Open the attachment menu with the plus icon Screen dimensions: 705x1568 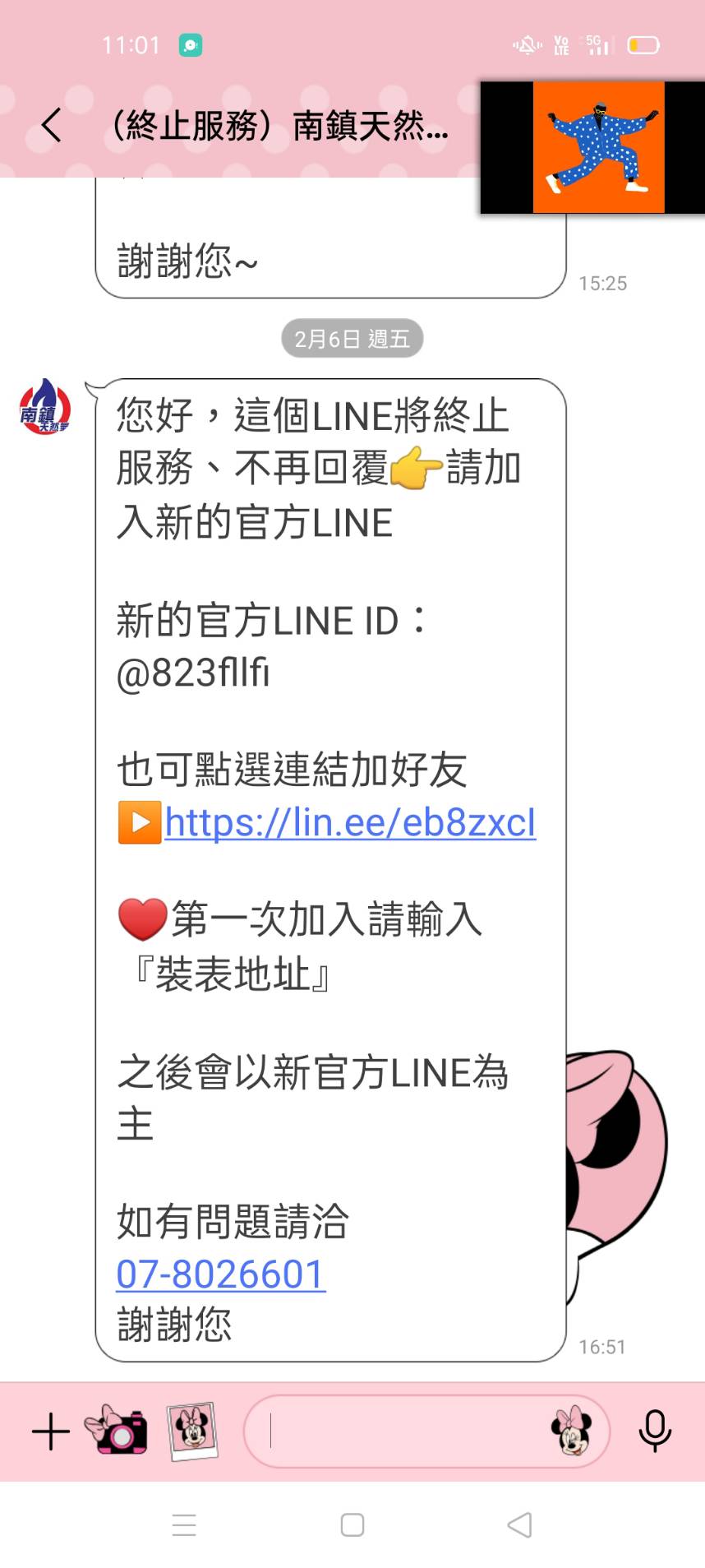point(51,1431)
